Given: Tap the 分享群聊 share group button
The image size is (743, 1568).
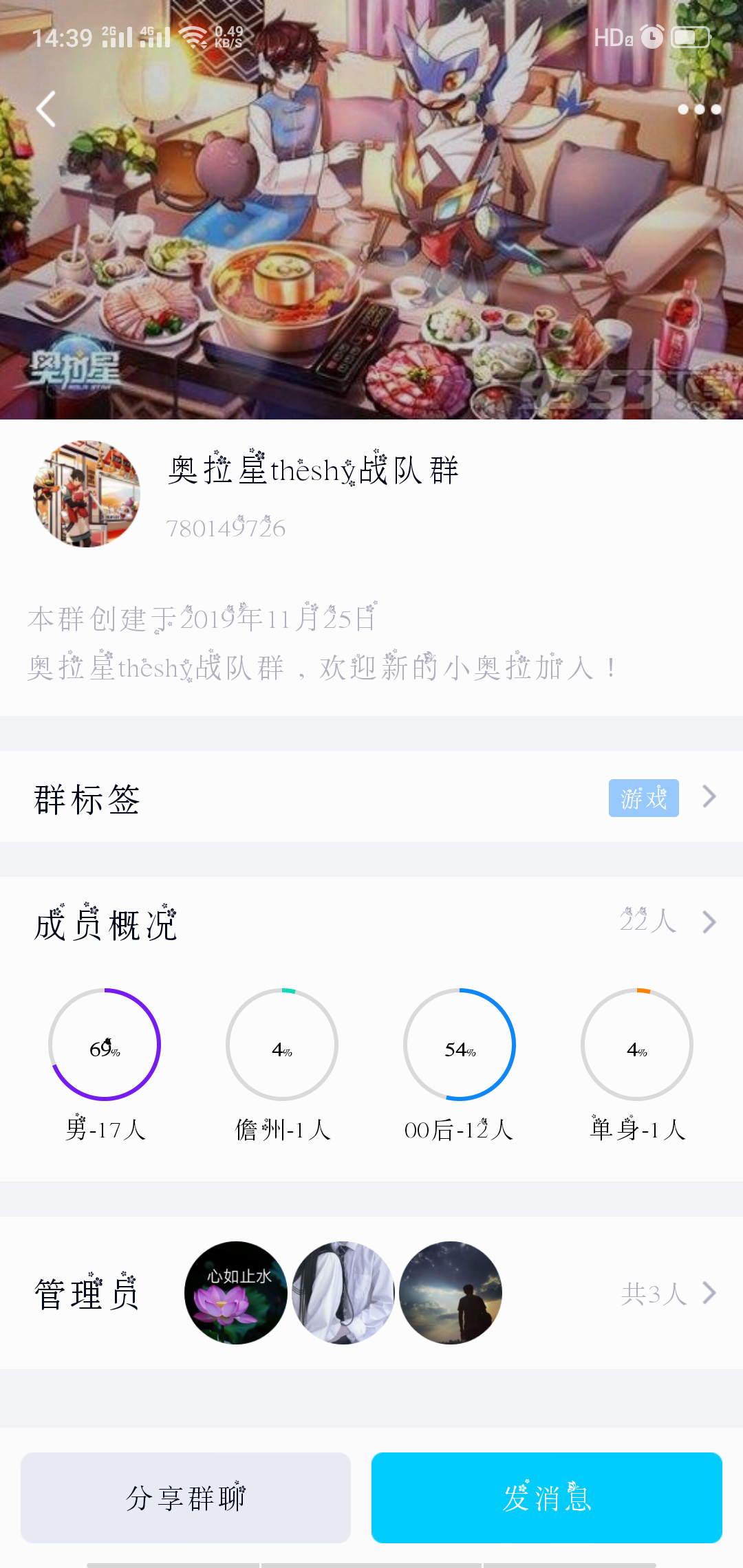Looking at the screenshot, I should (186, 1498).
